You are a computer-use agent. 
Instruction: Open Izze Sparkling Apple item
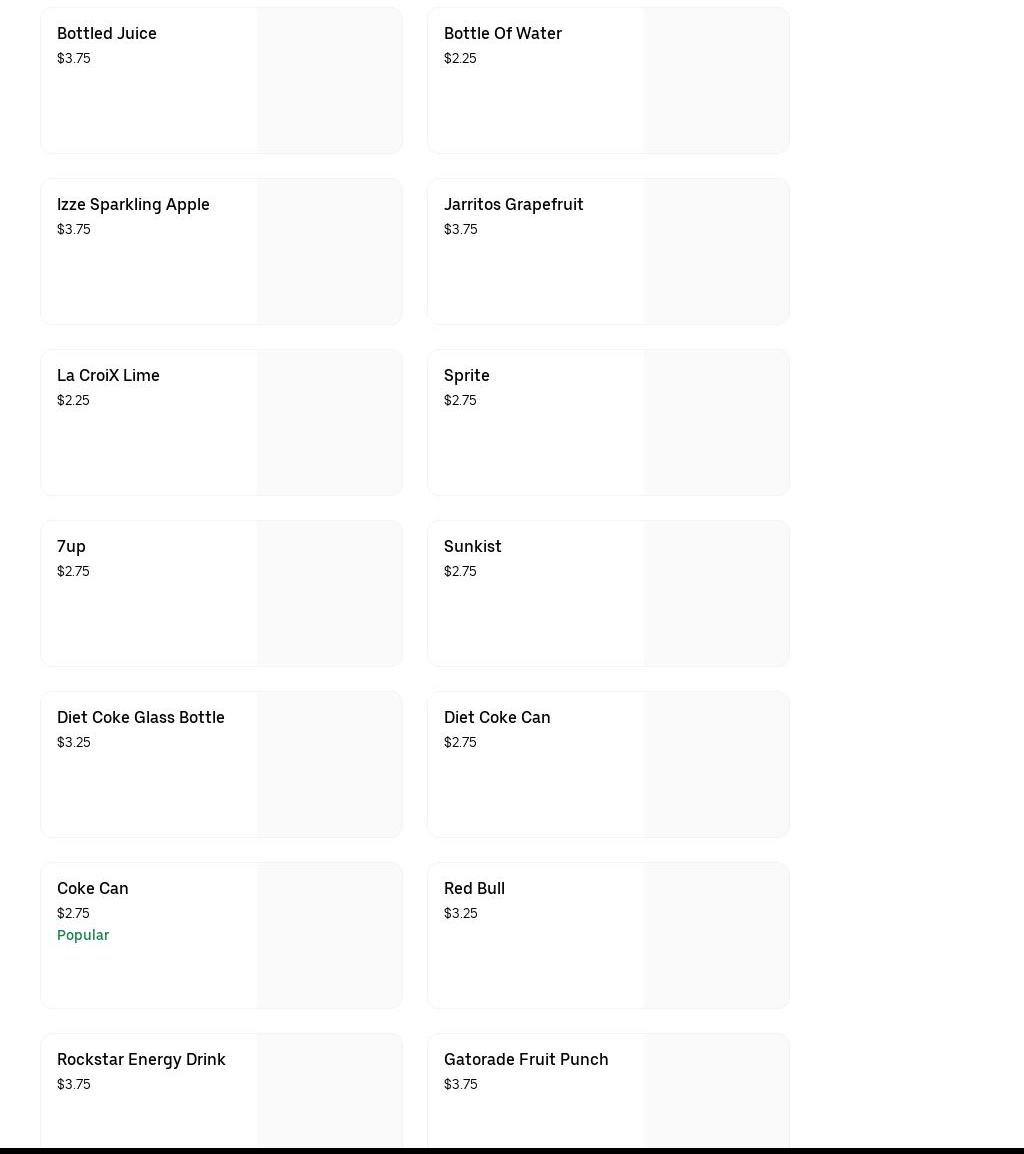[221, 251]
